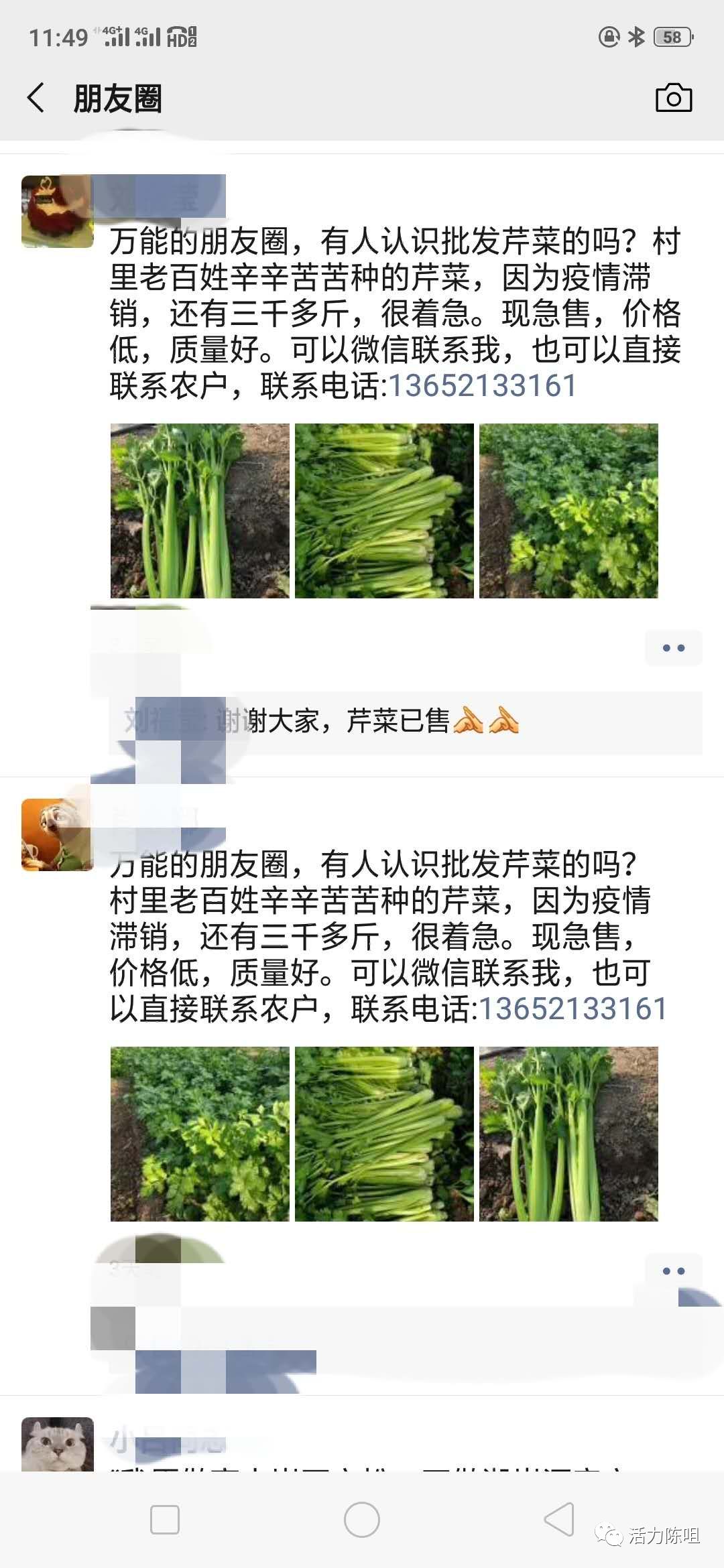Open second post's celery field photo
The height and width of the screenshot is (1568, 724).
pyautogui.click(x=200, y=1134)
